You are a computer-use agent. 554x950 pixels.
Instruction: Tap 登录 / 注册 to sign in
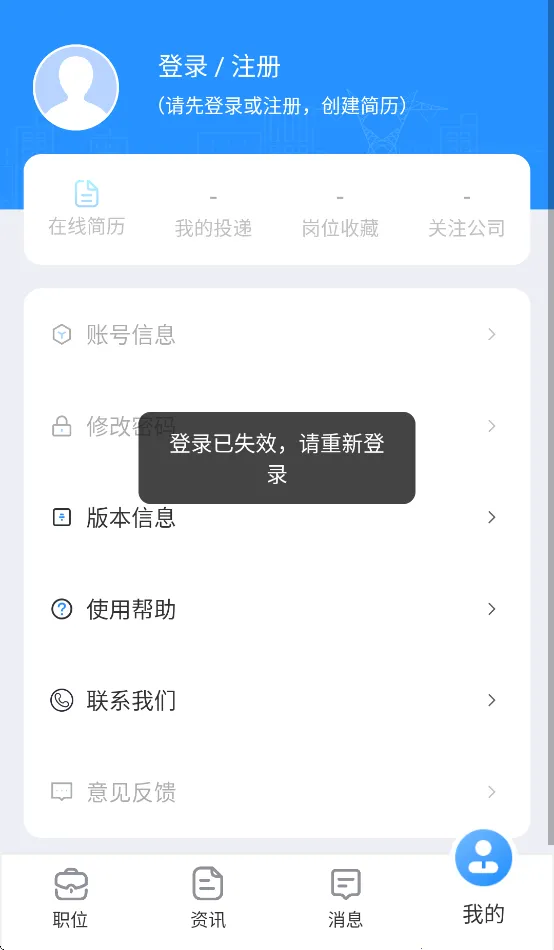click(219, 67)
